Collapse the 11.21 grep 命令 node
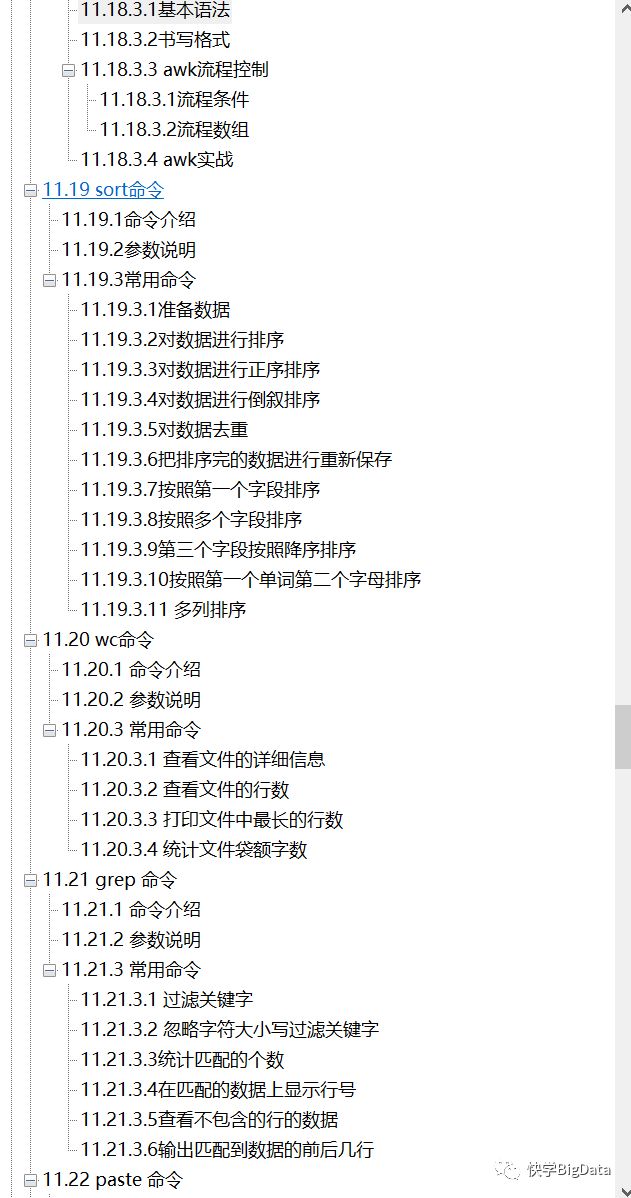This screenshot has width=631, height=1198. [x=30, y=880]
